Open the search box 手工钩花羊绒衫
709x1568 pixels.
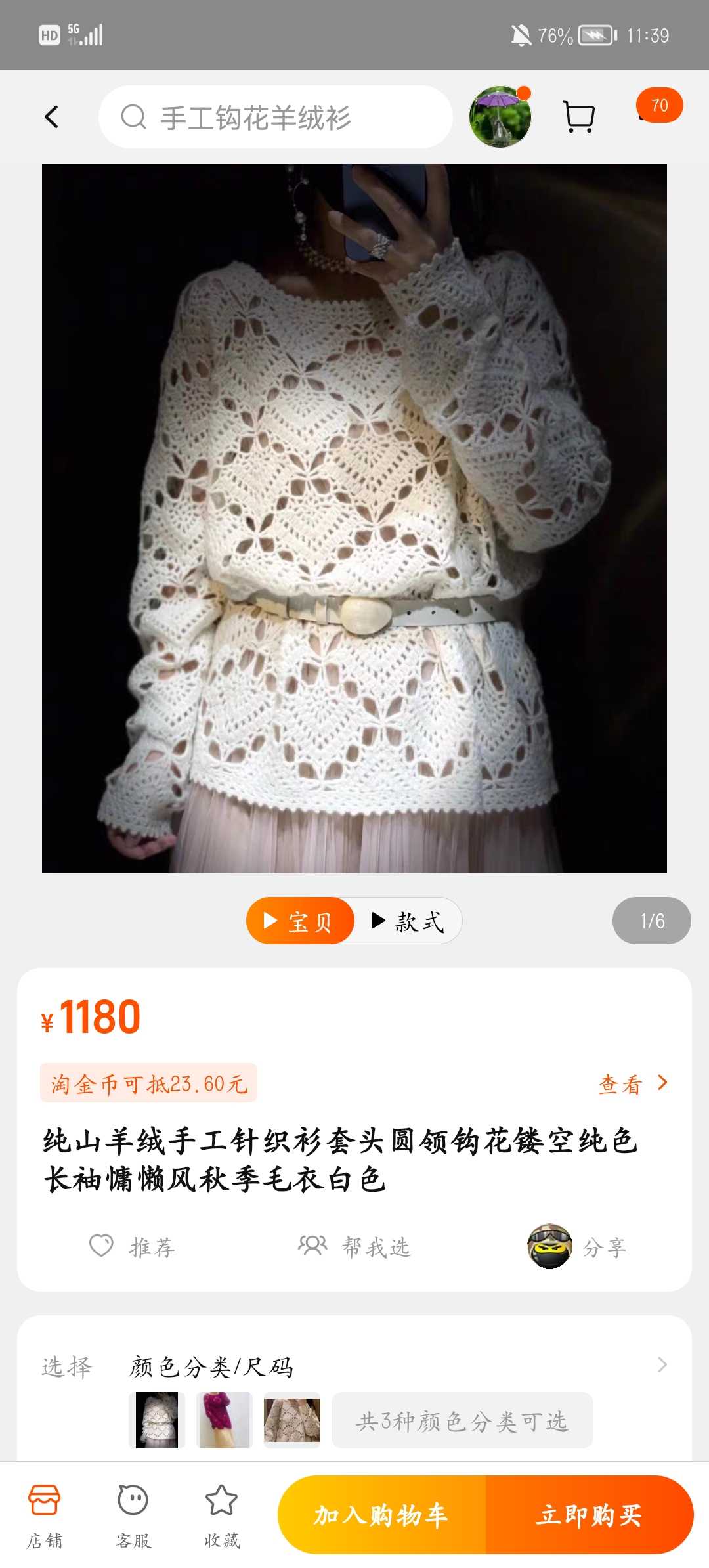(276, 118)
